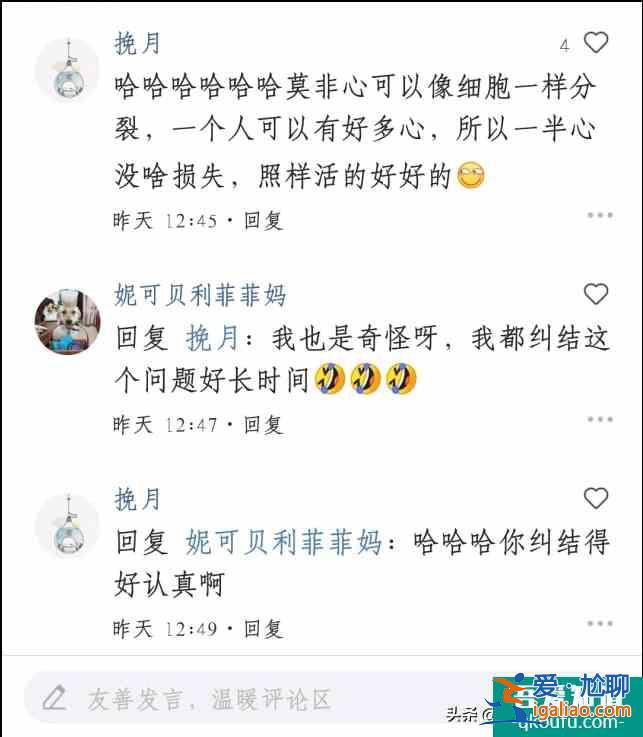Open the username 妮可贝利菲菲妈 above the 12:47 comment
Image resolution: width=643 pixels, height=737 pixels.
(x=200, y=295)
